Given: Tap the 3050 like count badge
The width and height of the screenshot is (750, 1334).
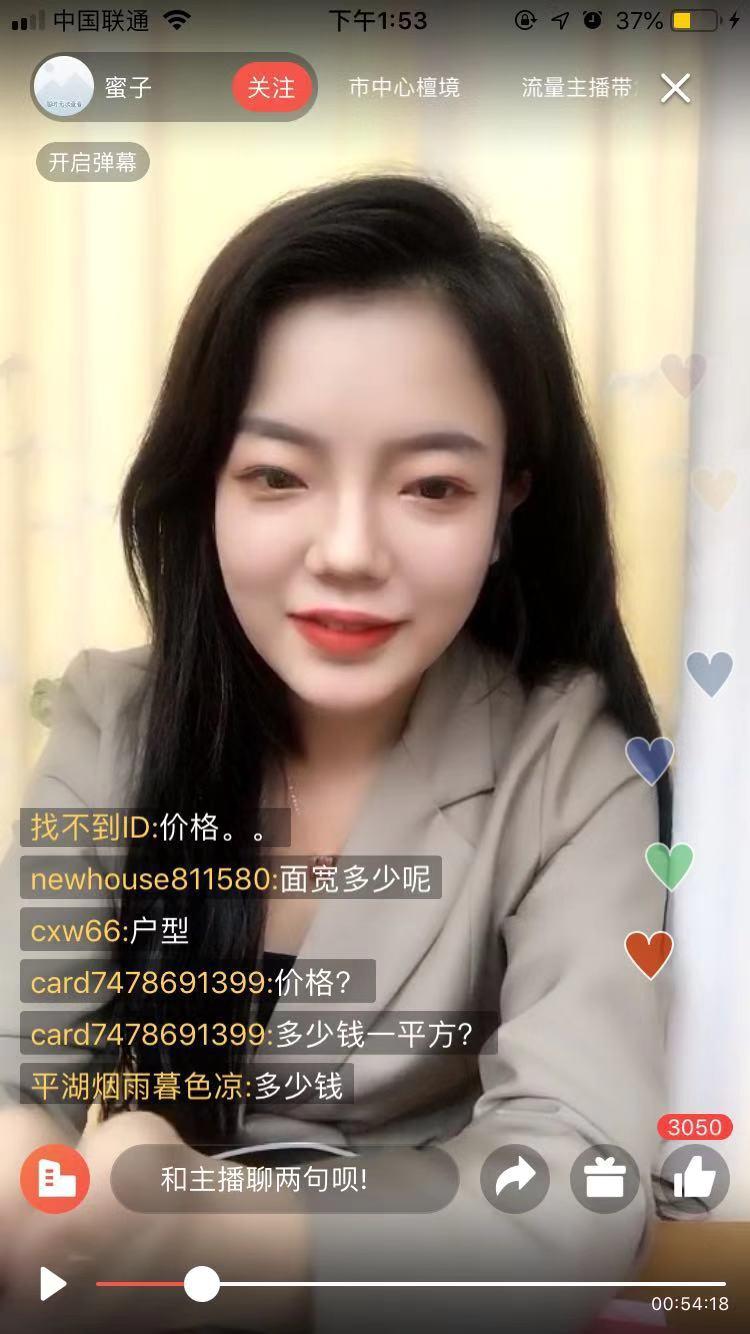Looking at the screenshot, I should [x=696, y=1128].
